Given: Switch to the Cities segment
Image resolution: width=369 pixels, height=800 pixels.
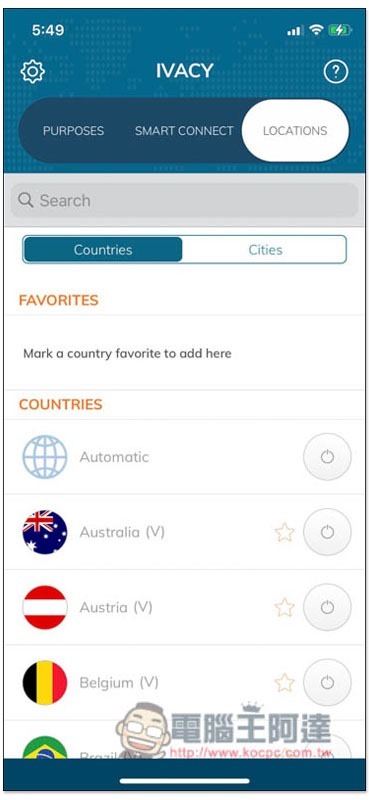Looking at the screenshot, I should [265, 249].
